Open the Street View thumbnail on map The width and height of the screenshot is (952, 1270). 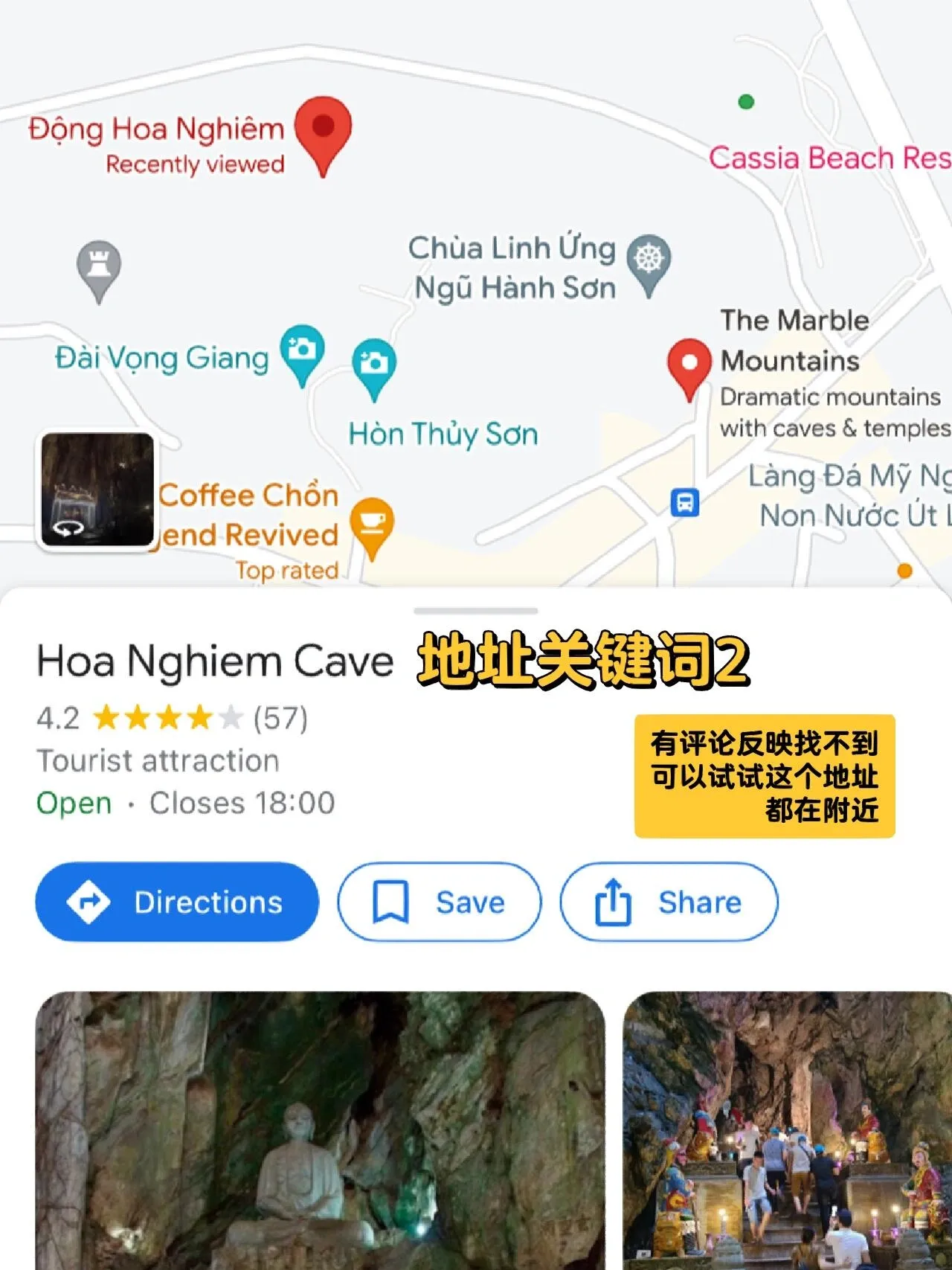(97, 491)
